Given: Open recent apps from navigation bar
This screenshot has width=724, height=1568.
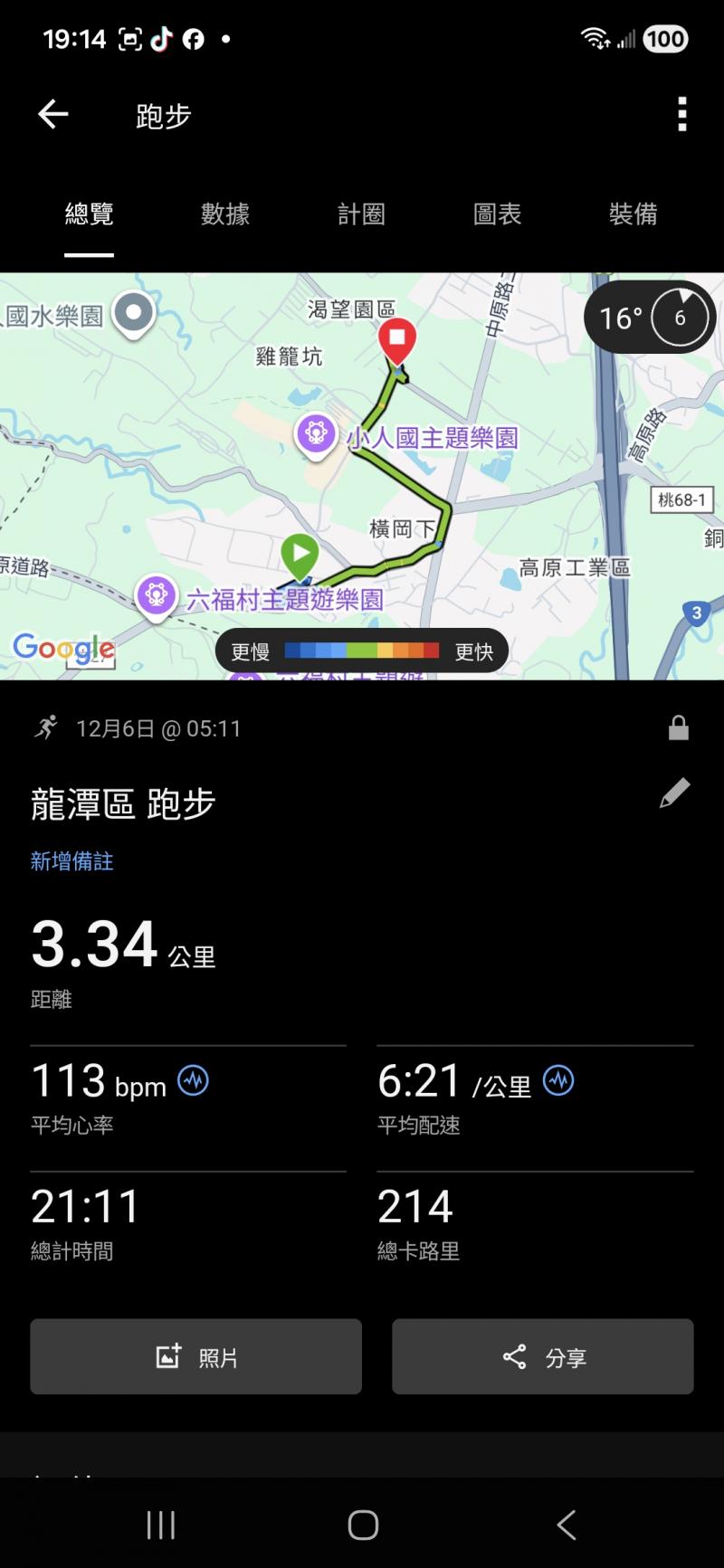Looking at the screenshot, I should click(x=160, y=1525).
